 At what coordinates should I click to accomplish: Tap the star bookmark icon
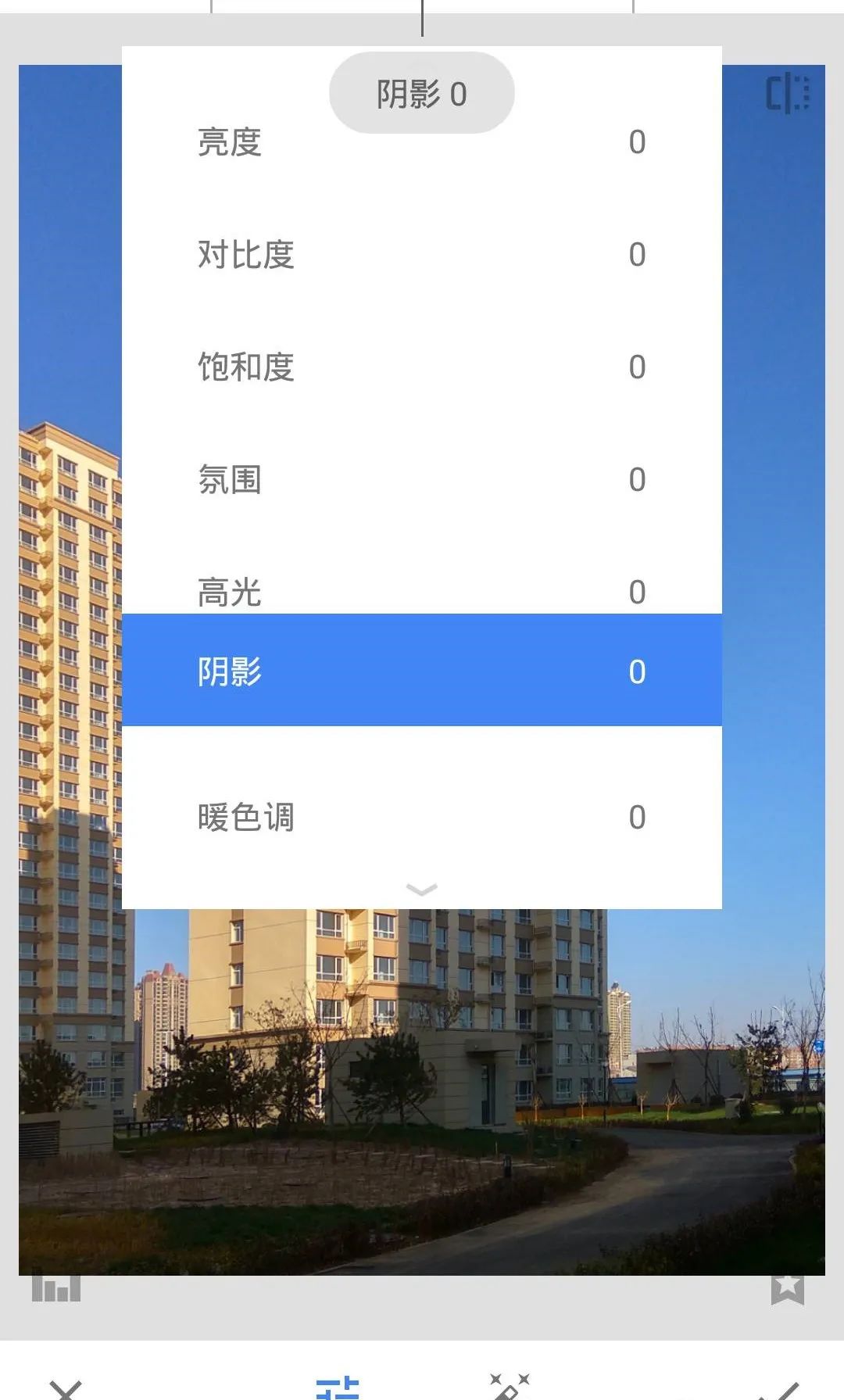pos(787,1288)
